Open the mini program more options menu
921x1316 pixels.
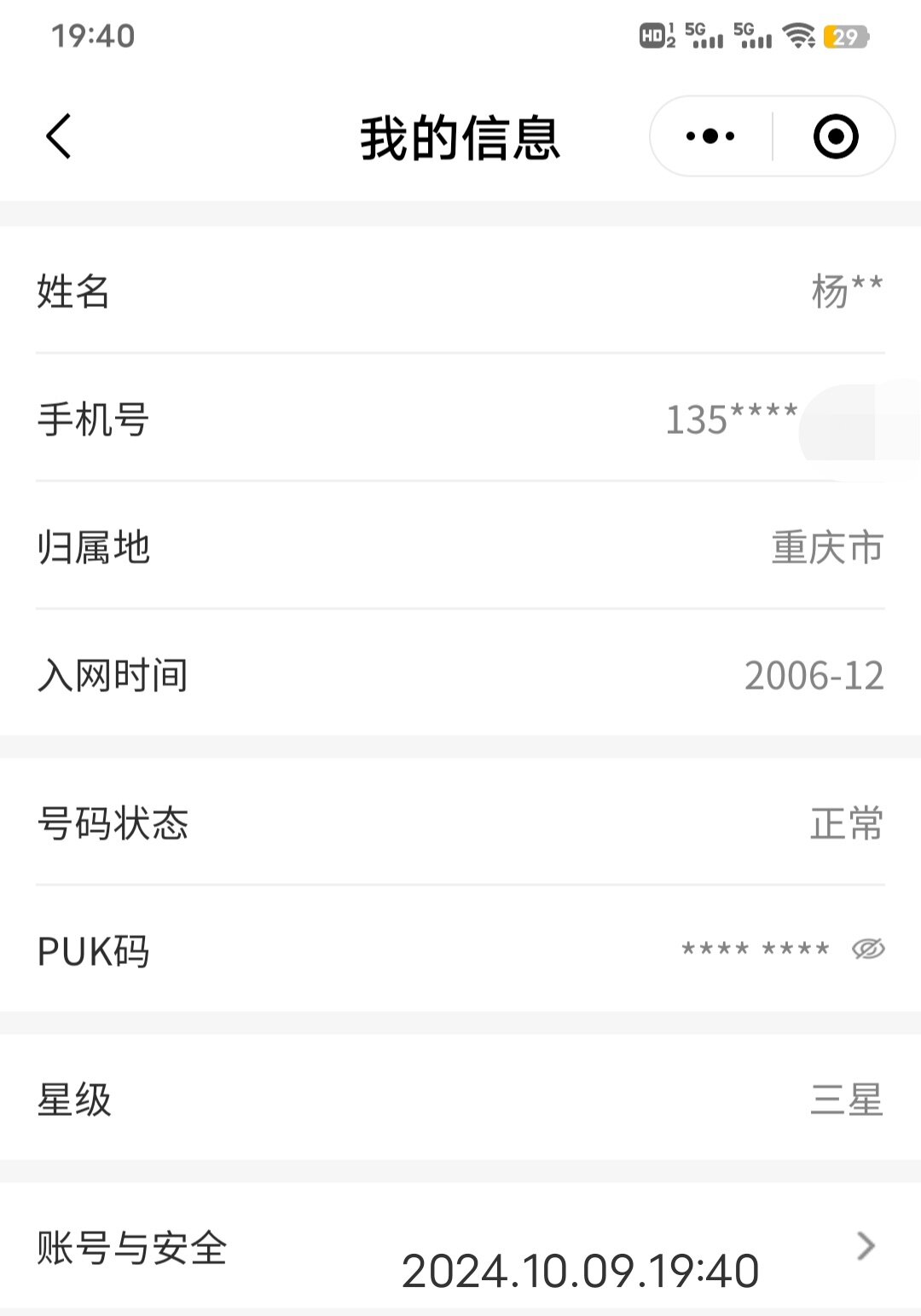[710, 136]
